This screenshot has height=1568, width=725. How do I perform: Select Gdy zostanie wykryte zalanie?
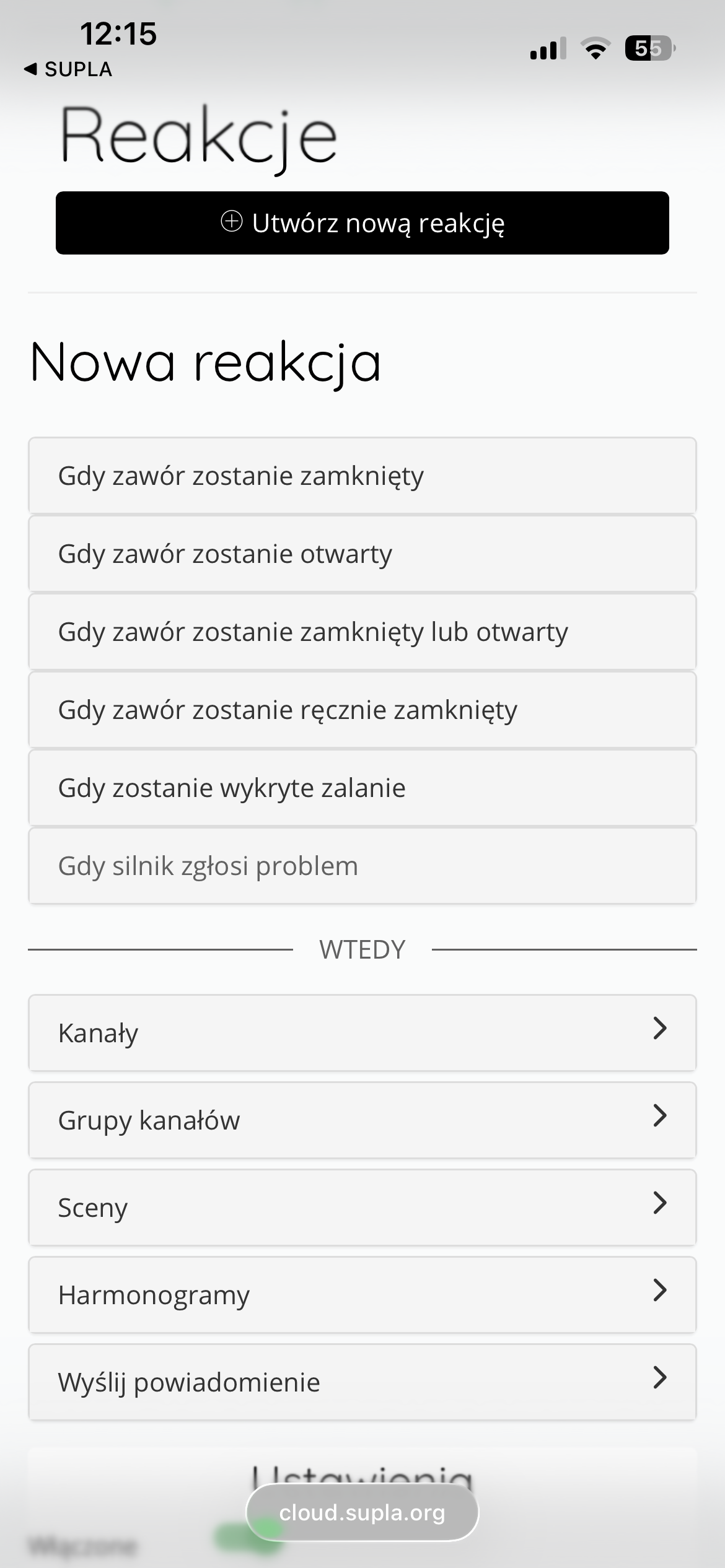(x=362, y=788)
